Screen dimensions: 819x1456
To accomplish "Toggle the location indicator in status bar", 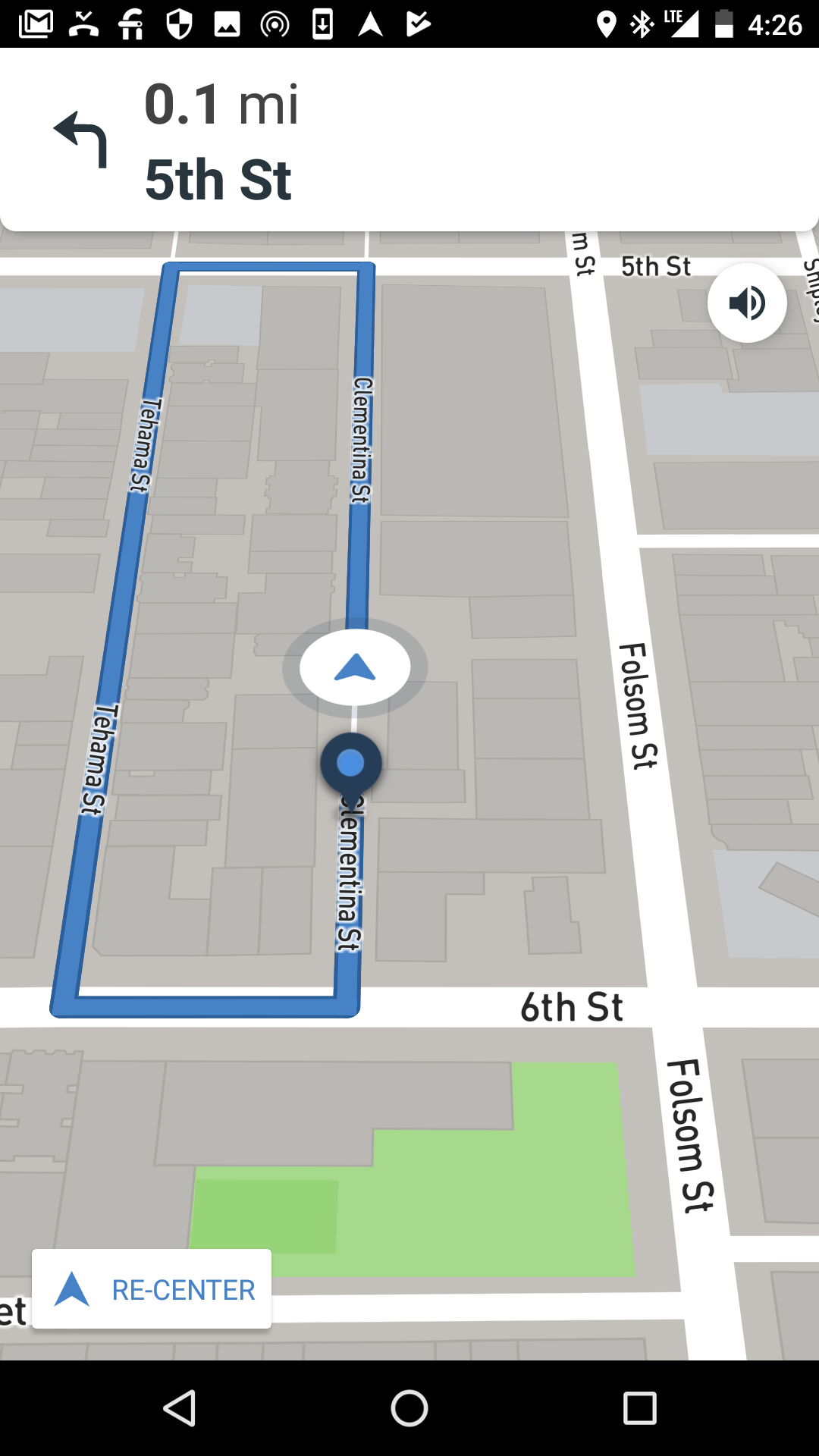I will point(607,23).
